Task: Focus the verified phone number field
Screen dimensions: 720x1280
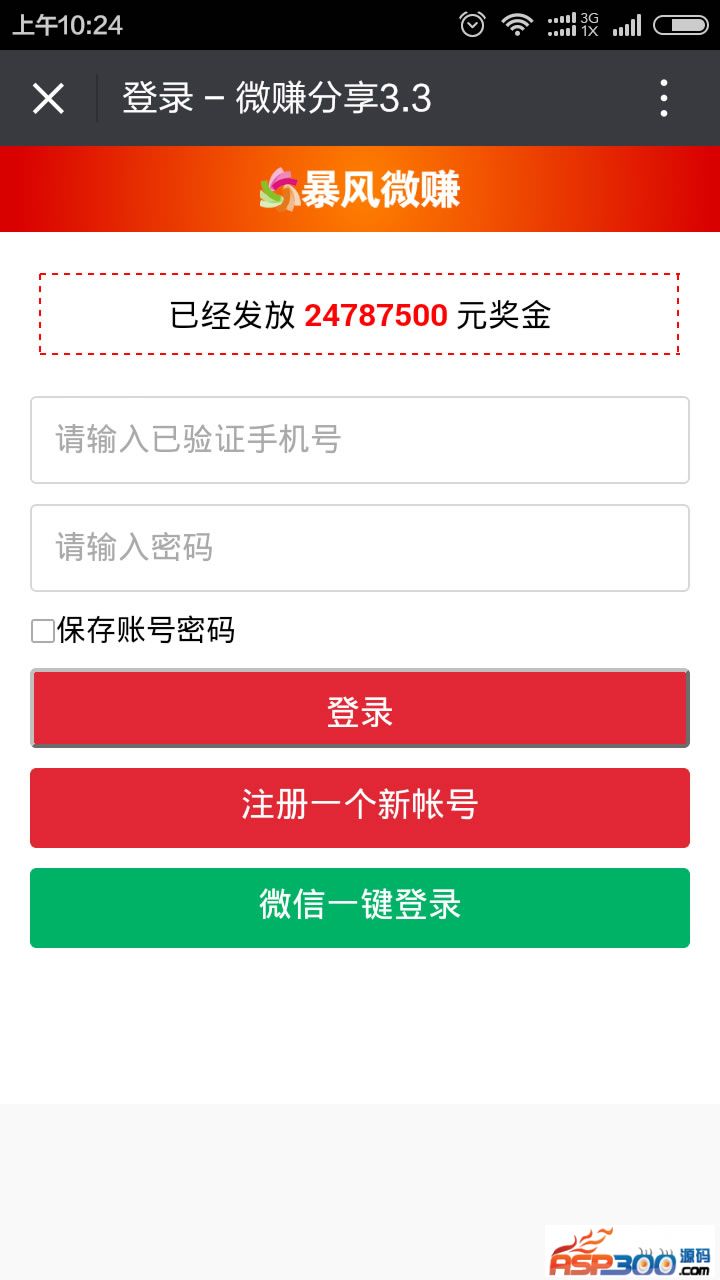Action: click(x=360, y=440)
